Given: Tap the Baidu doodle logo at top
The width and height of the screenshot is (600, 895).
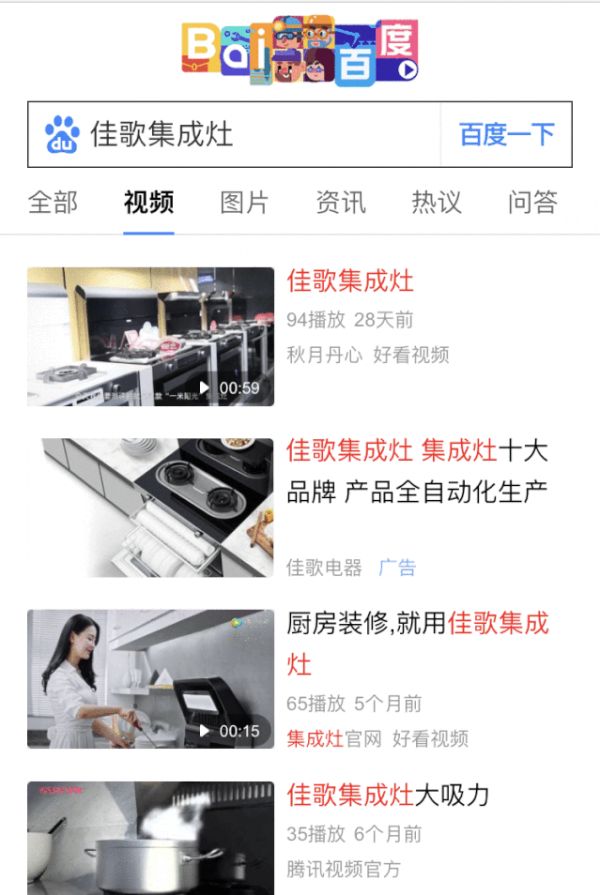Looking at the screenshot, I should [x=300, y=50].
